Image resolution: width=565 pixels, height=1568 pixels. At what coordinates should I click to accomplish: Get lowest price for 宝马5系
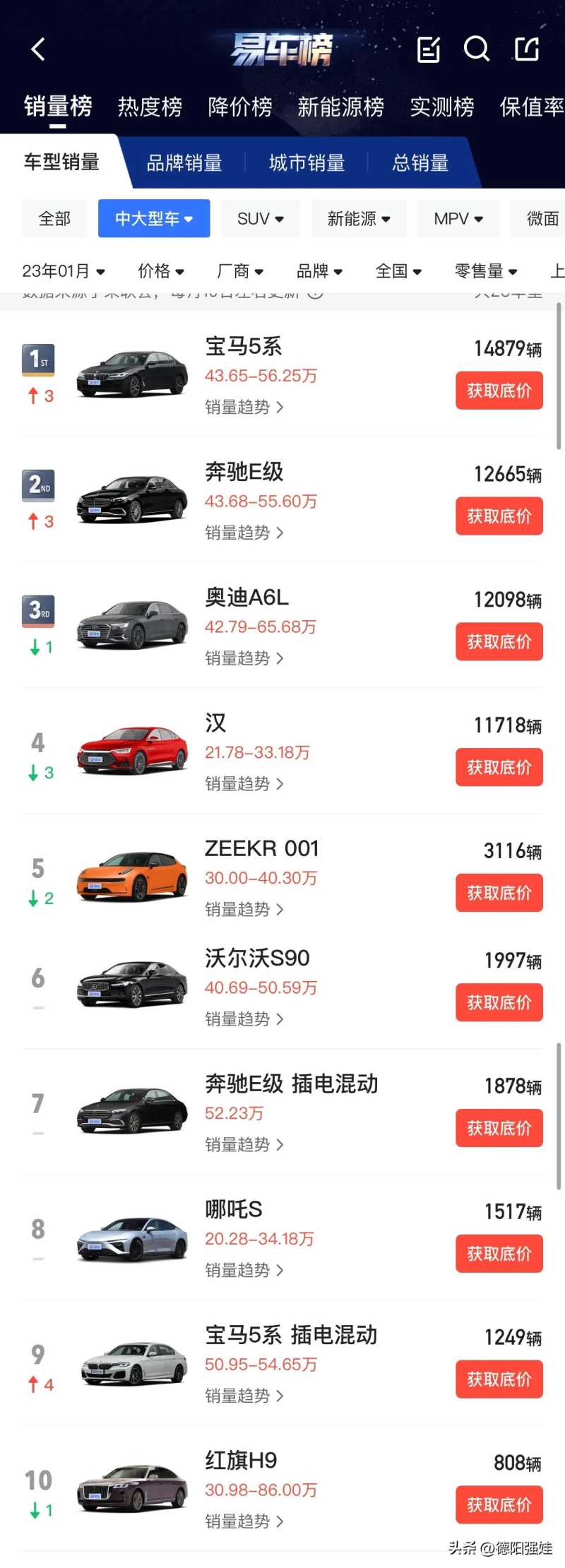point(499,391)
